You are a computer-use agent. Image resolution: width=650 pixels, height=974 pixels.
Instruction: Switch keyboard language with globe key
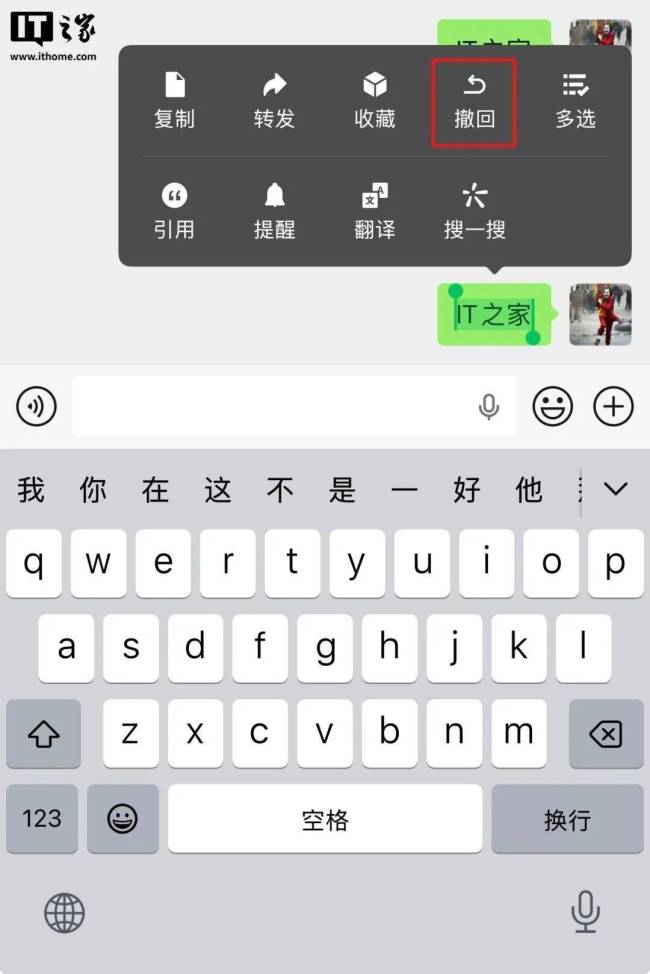[64, 912]
